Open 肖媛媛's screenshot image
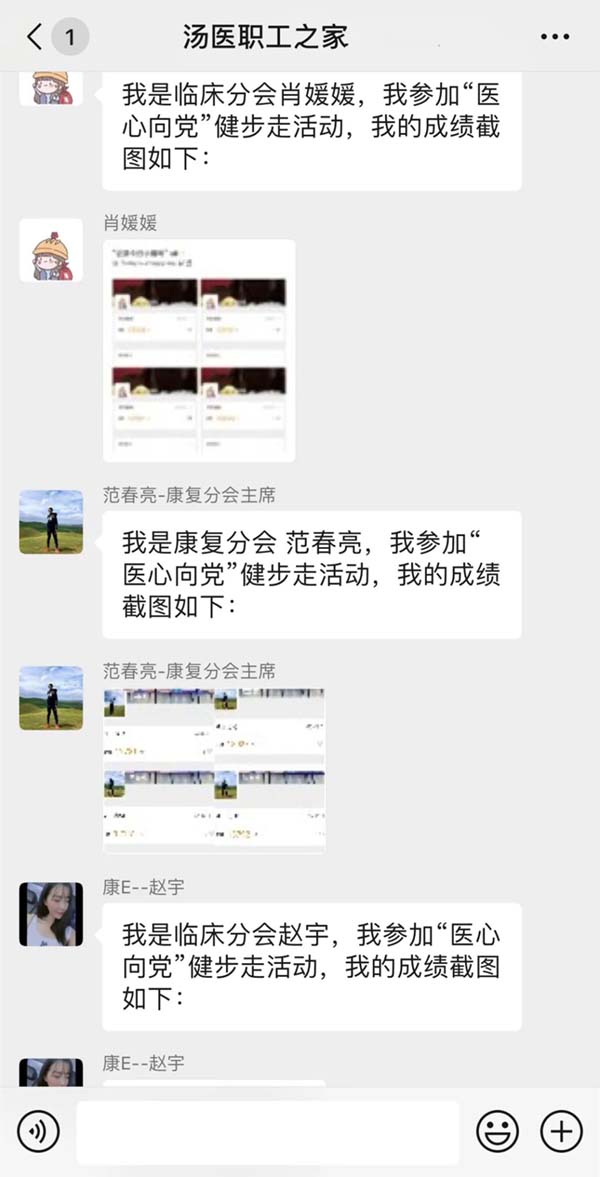Screen dimensions: 600x1177 (199, 350)
